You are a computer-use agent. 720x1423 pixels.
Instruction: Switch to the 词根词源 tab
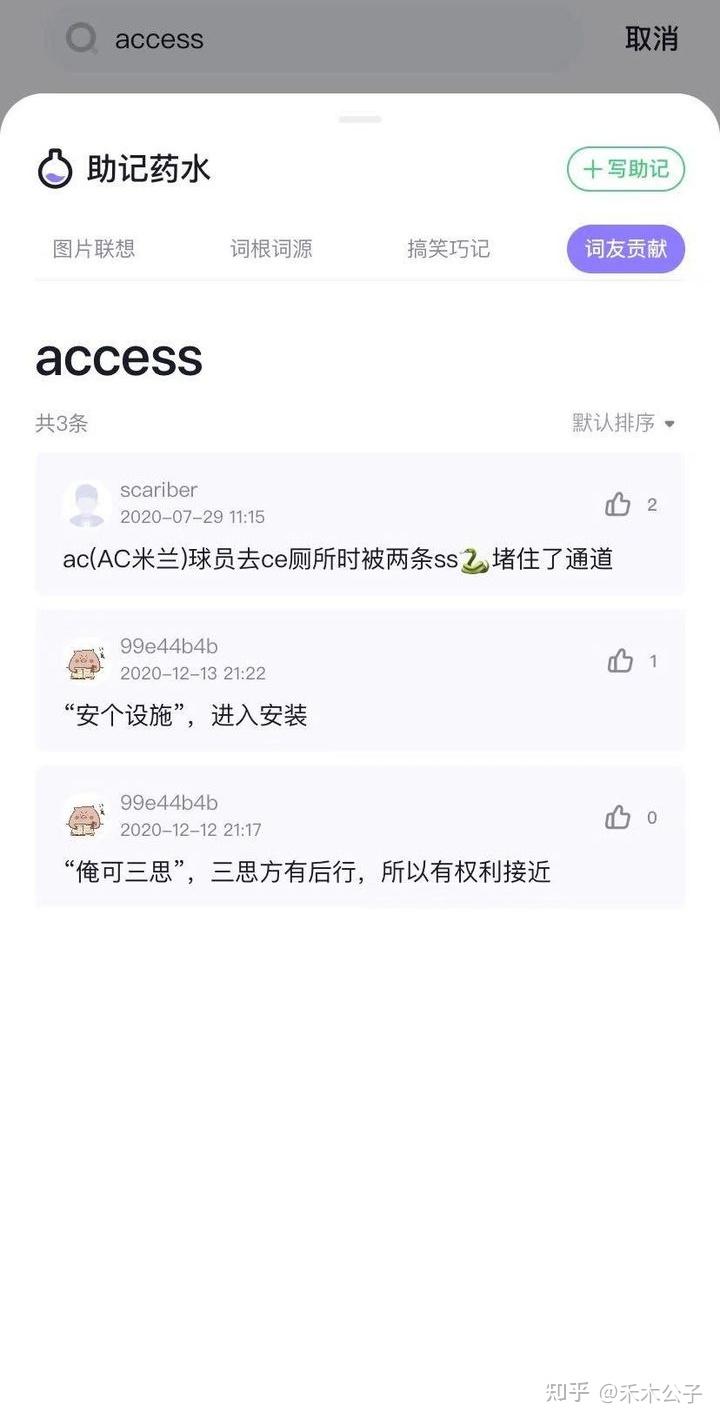pyautogui.click(x=271, y=249)
